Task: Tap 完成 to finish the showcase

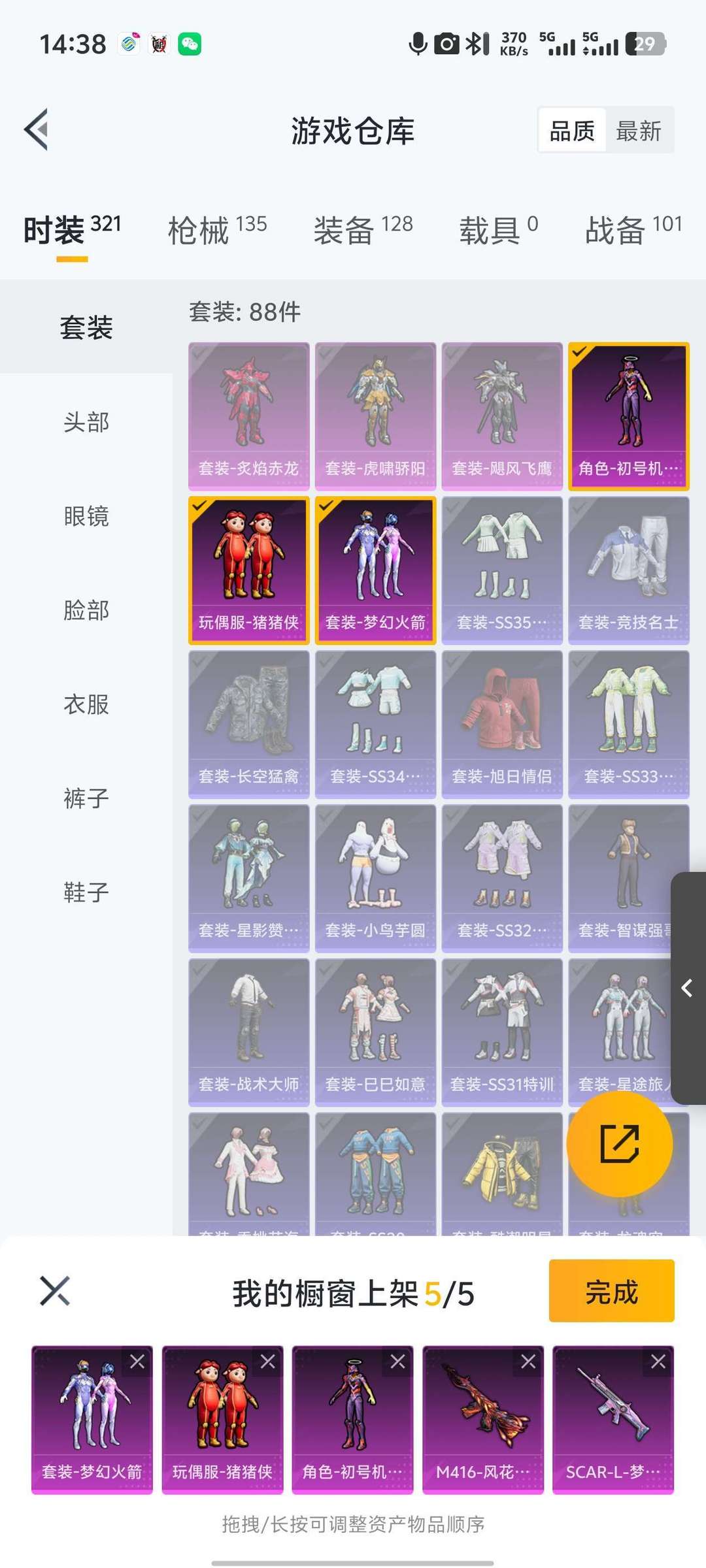Action: point(611,1292)
